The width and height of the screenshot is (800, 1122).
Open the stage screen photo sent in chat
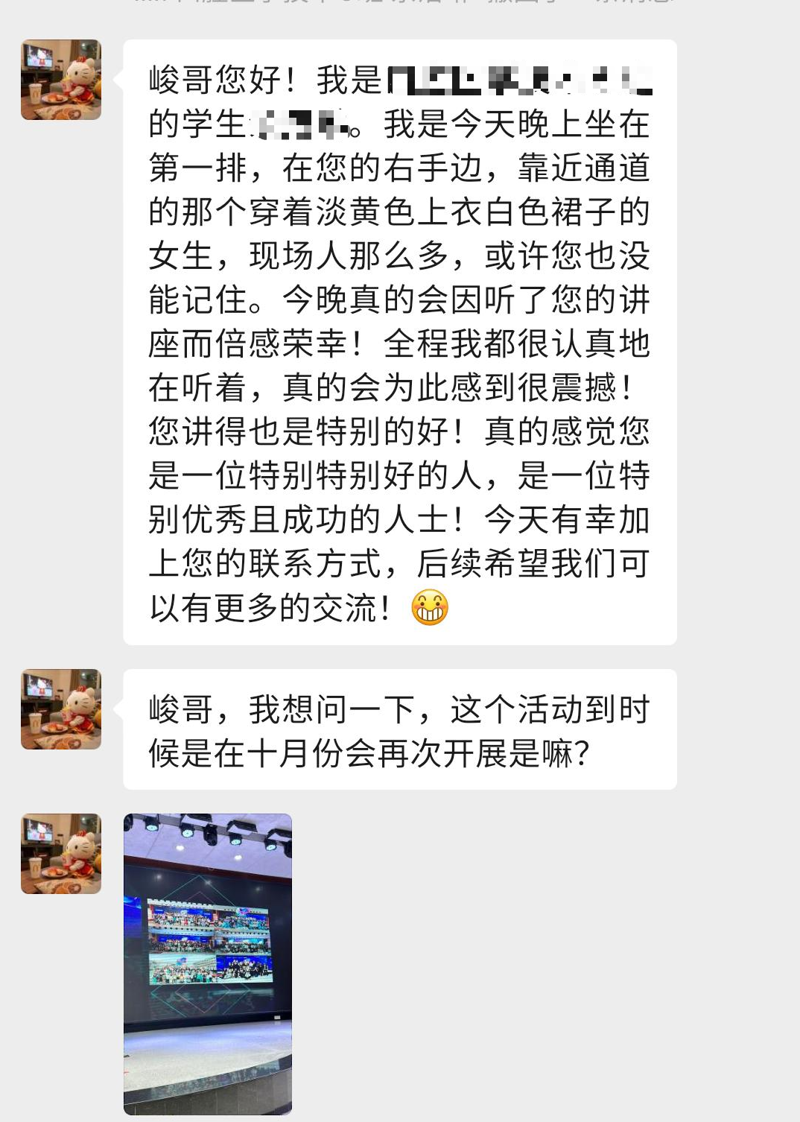[x=208, y=963]
